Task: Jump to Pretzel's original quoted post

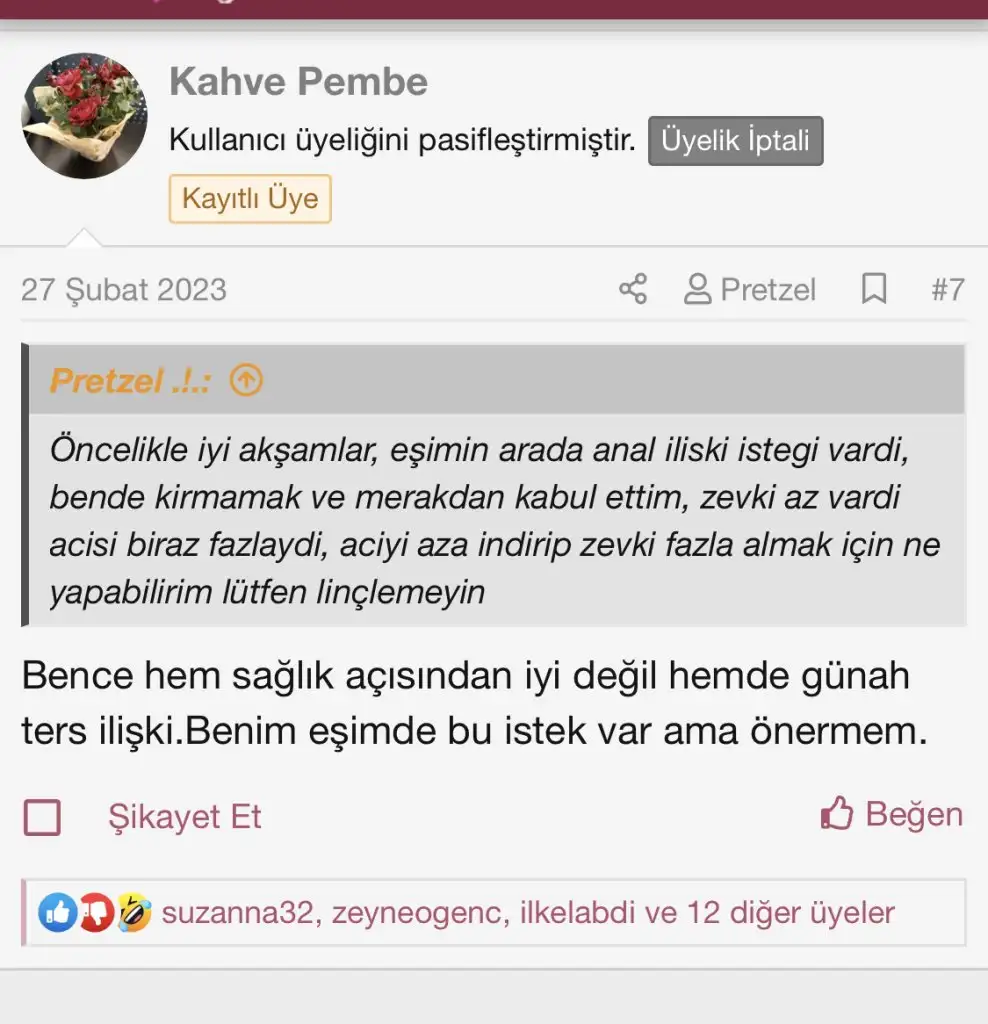Action: point(246,380)
